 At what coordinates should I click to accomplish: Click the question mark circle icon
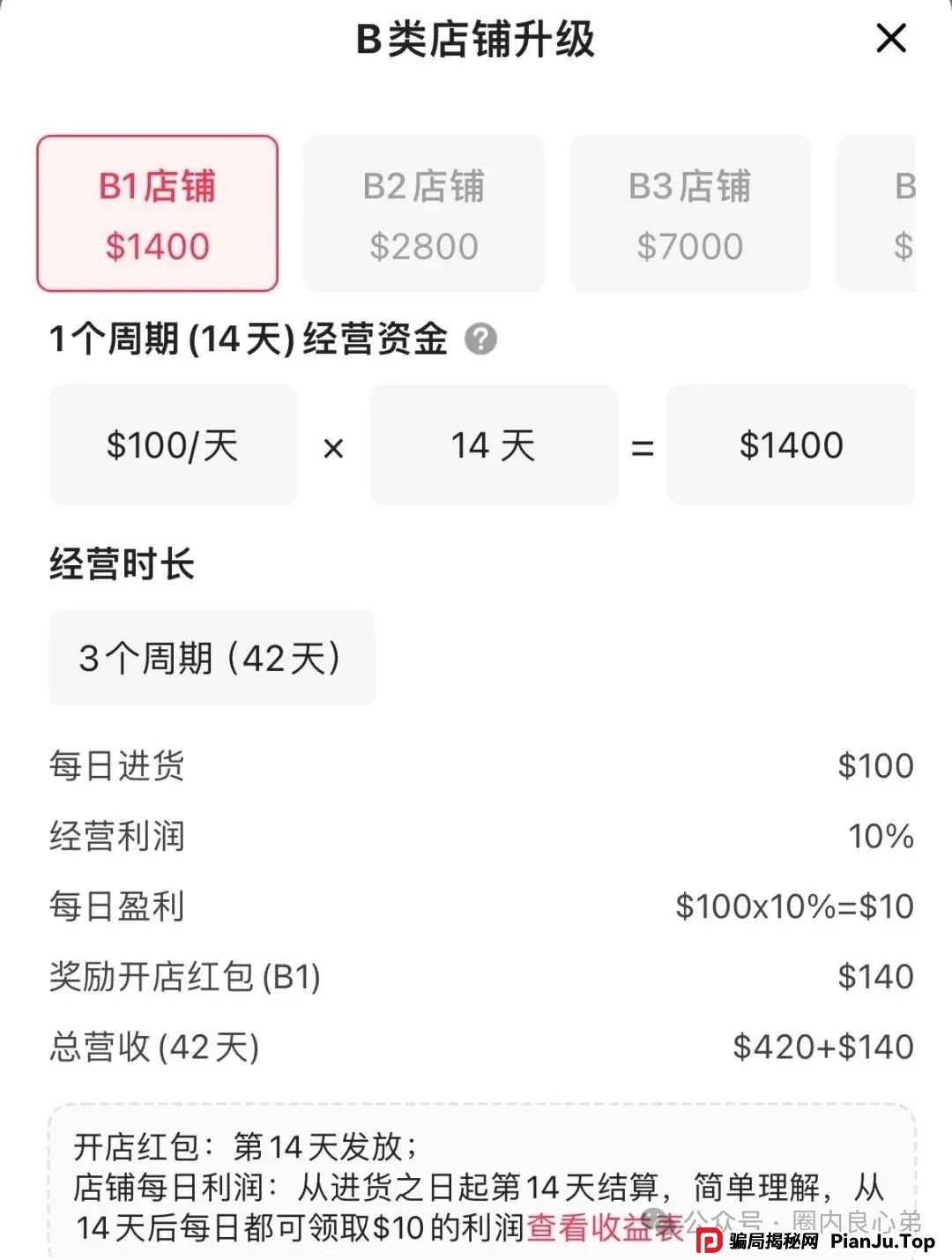(480, 339)
